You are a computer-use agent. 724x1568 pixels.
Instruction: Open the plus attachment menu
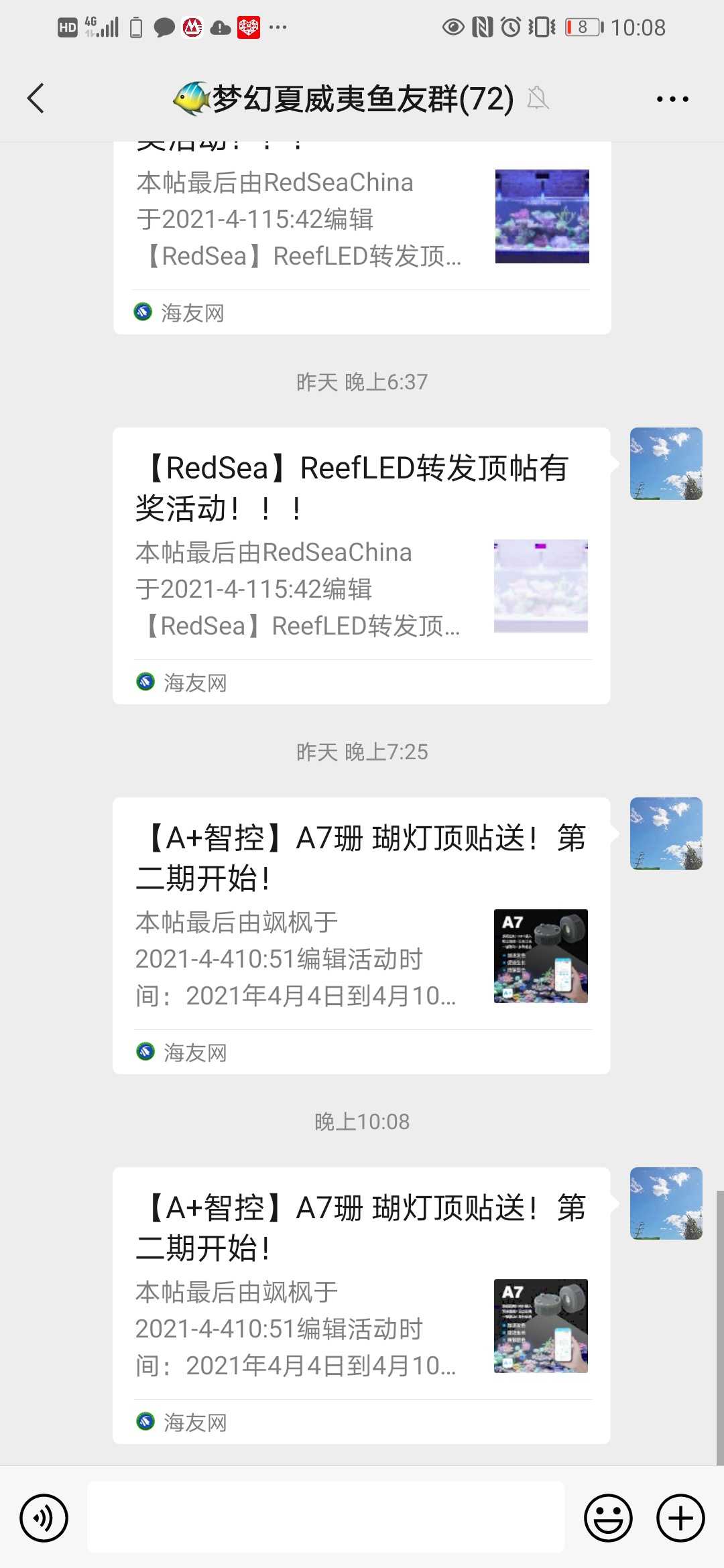(680, 1518)
